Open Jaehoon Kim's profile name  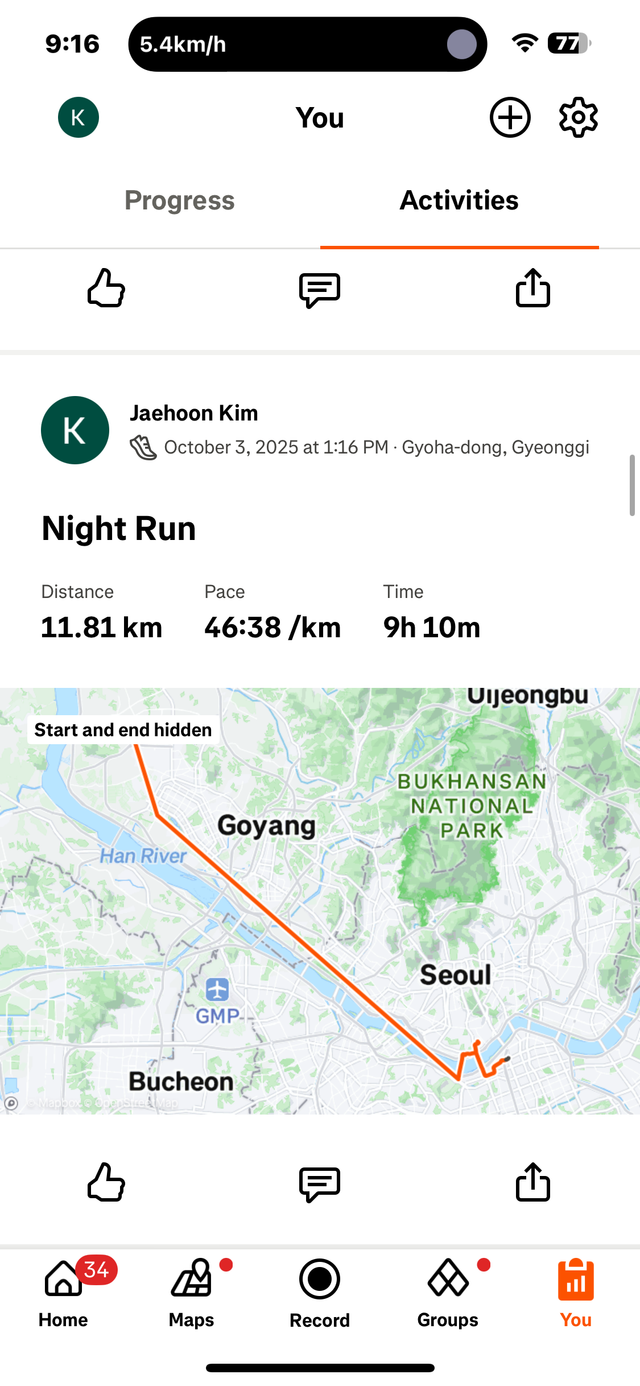click(194, 413)
